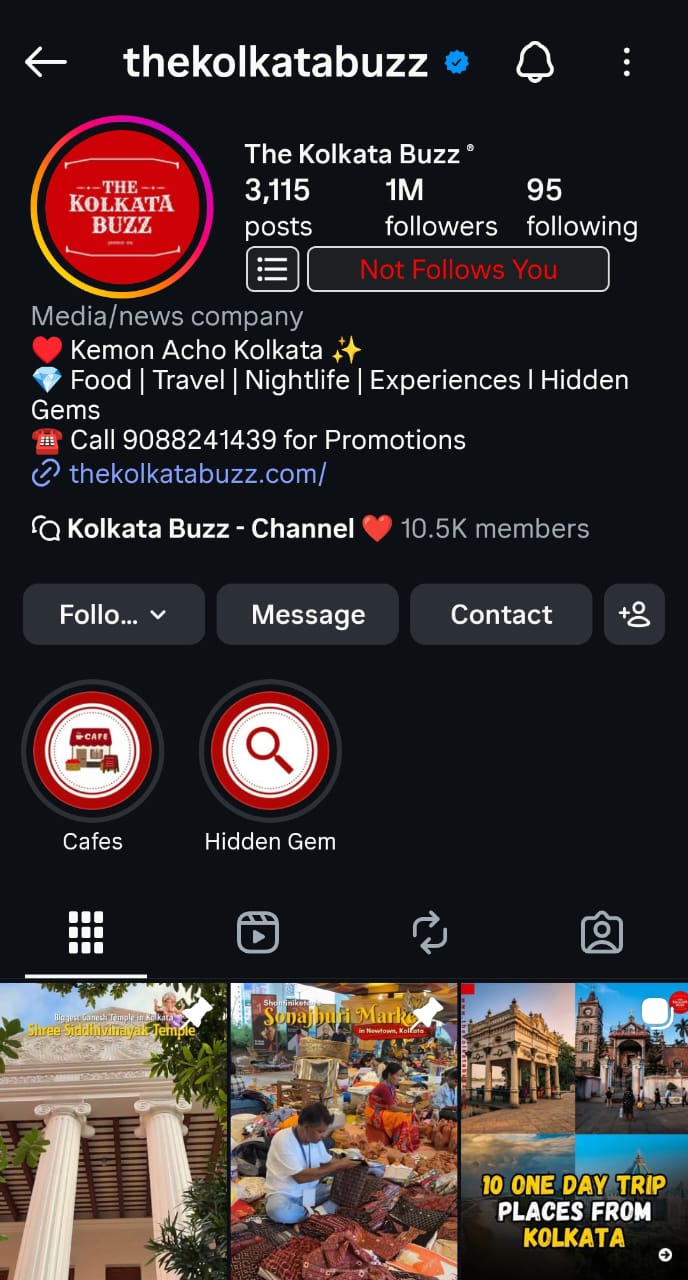Open thekolkatabuzz.com link
This screenshot has height=1280, width=688.
point(197,473)
